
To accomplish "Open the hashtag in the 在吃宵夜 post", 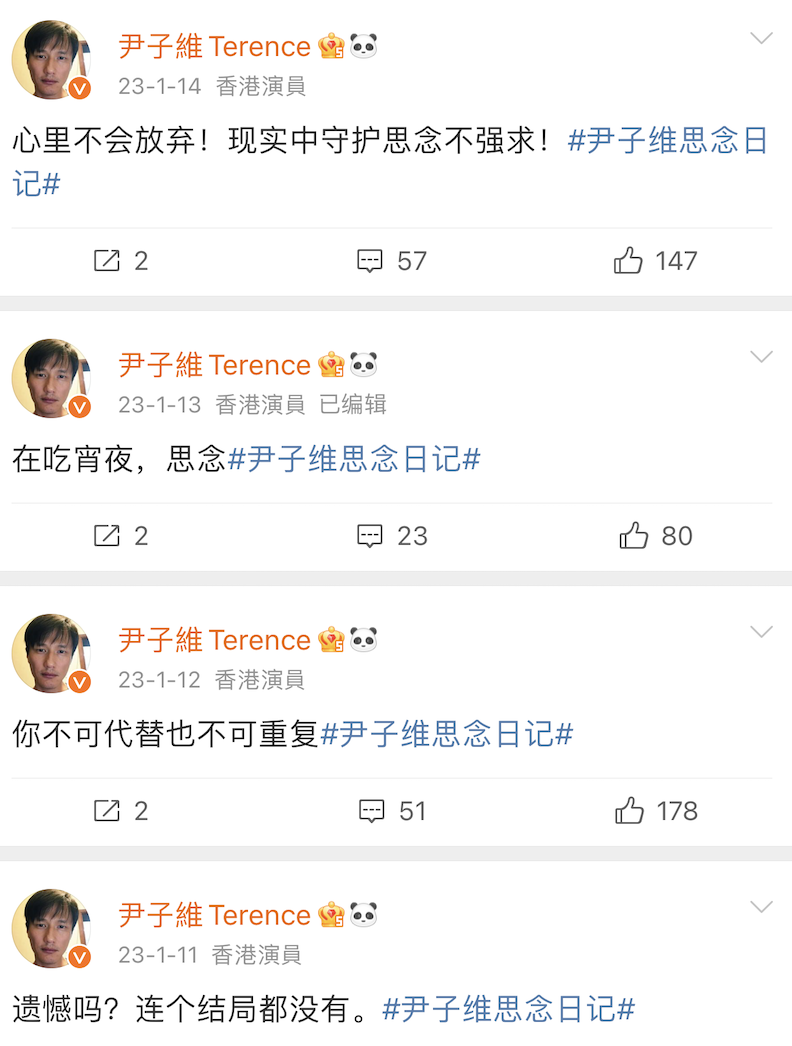I will [x=354, y=459].
